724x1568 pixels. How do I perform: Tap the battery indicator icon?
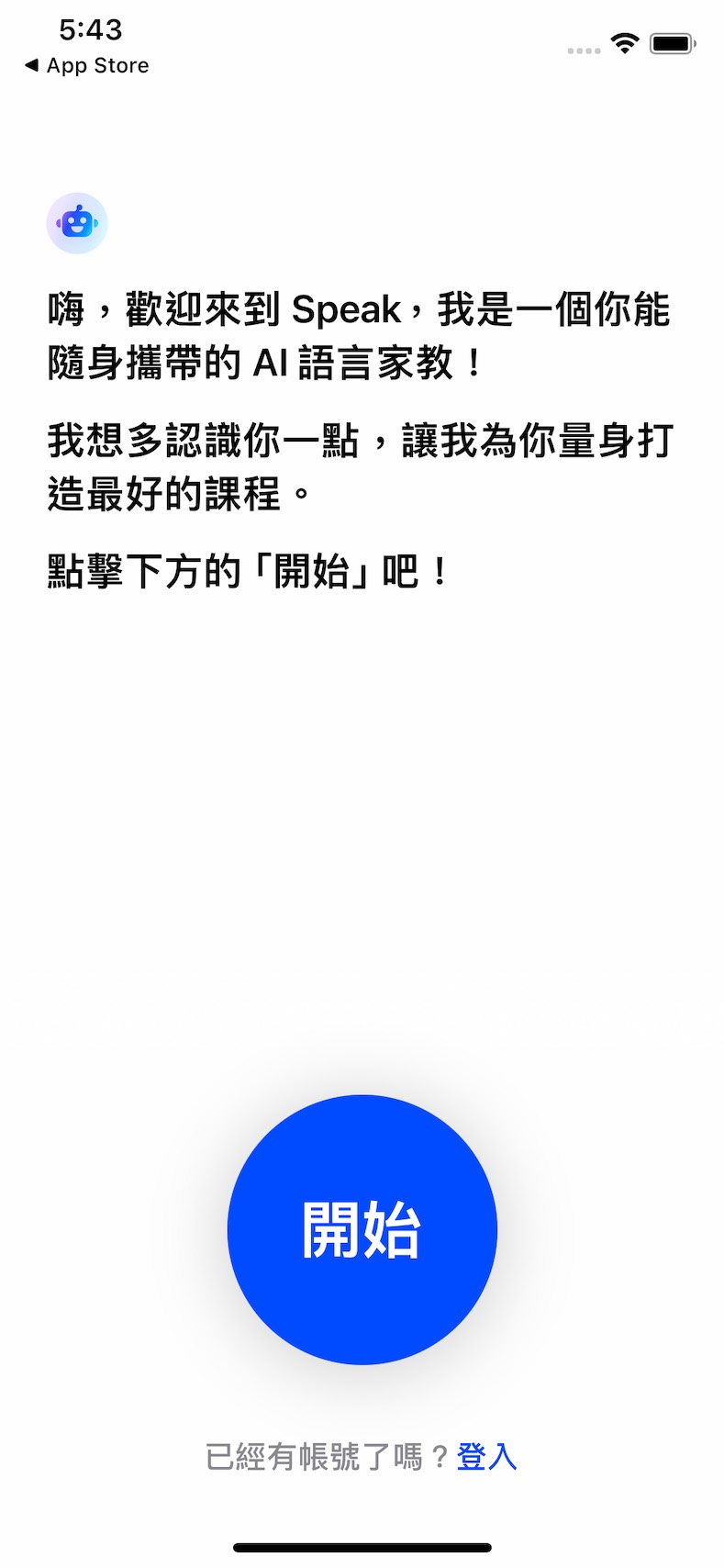(671, 41)
